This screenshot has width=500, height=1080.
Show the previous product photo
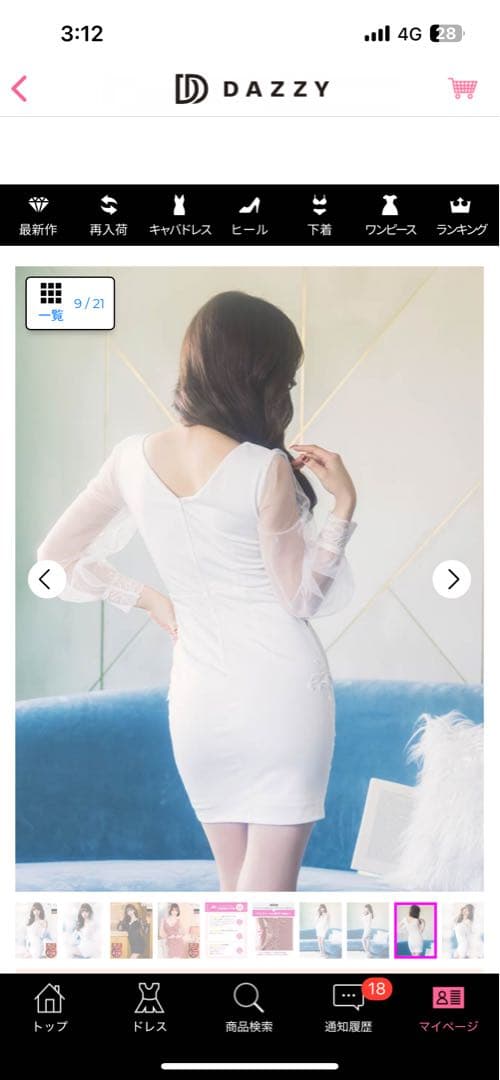coord(47,579)
